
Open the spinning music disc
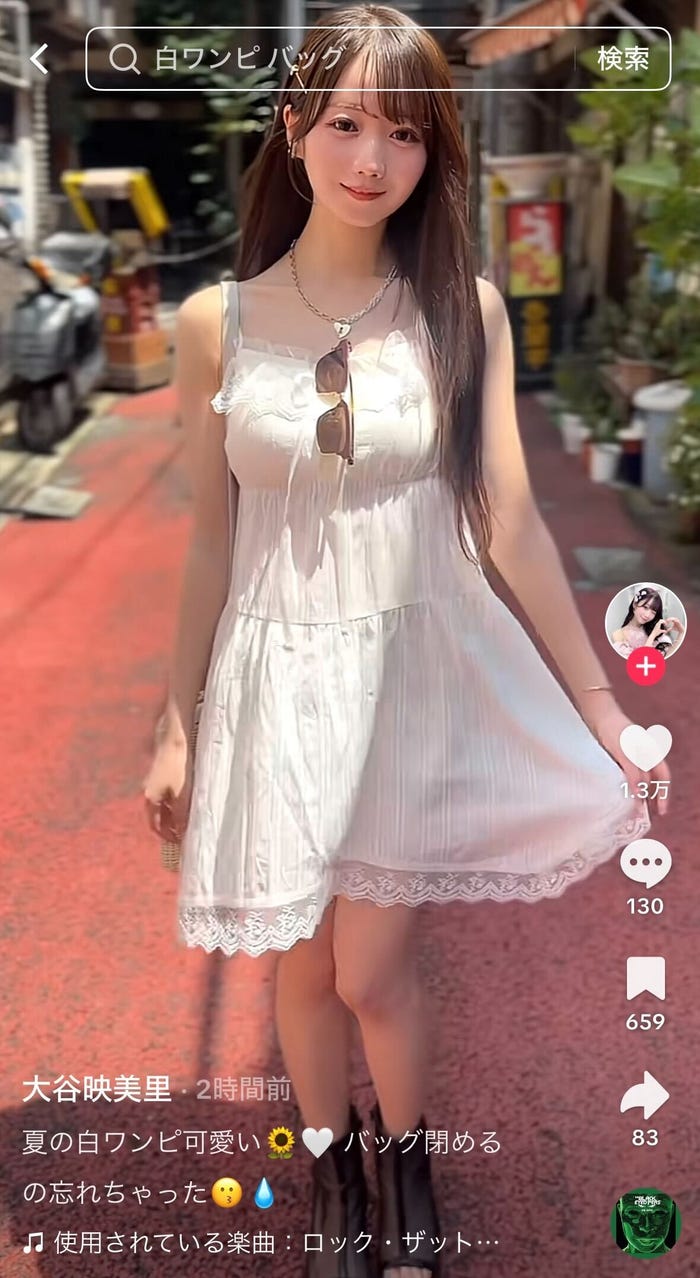(x=645, y=1221)
